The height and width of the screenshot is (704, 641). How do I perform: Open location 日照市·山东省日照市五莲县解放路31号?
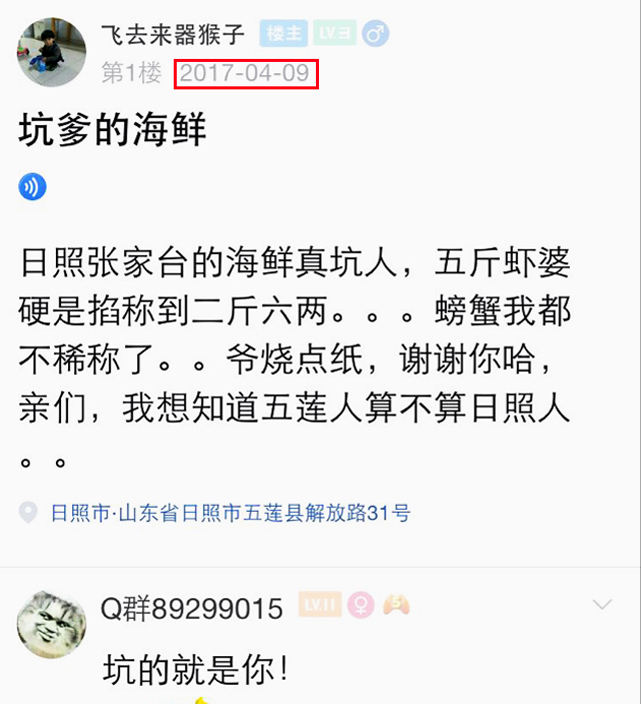[x=230, y=514]
